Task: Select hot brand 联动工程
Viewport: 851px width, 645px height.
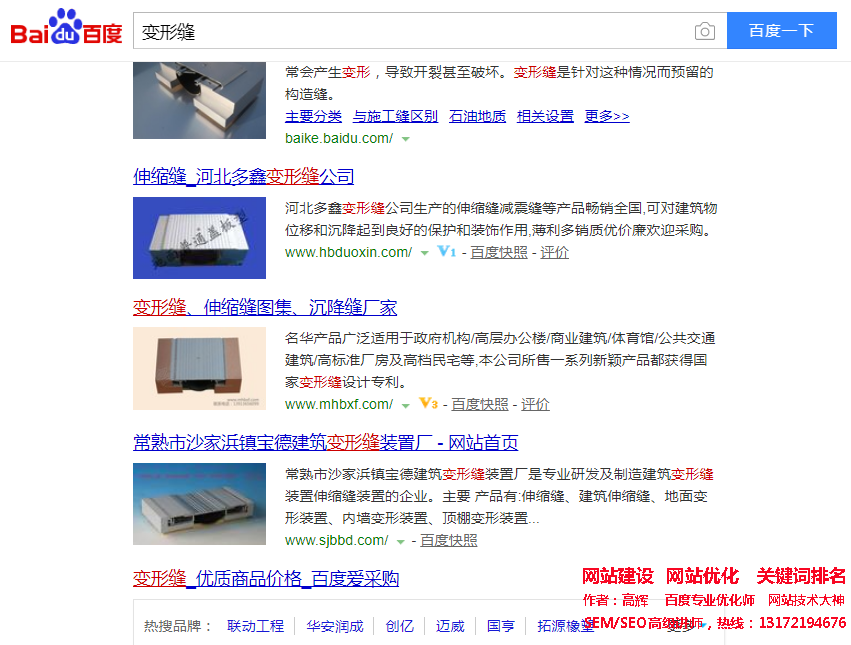Action: click(255, 626)
